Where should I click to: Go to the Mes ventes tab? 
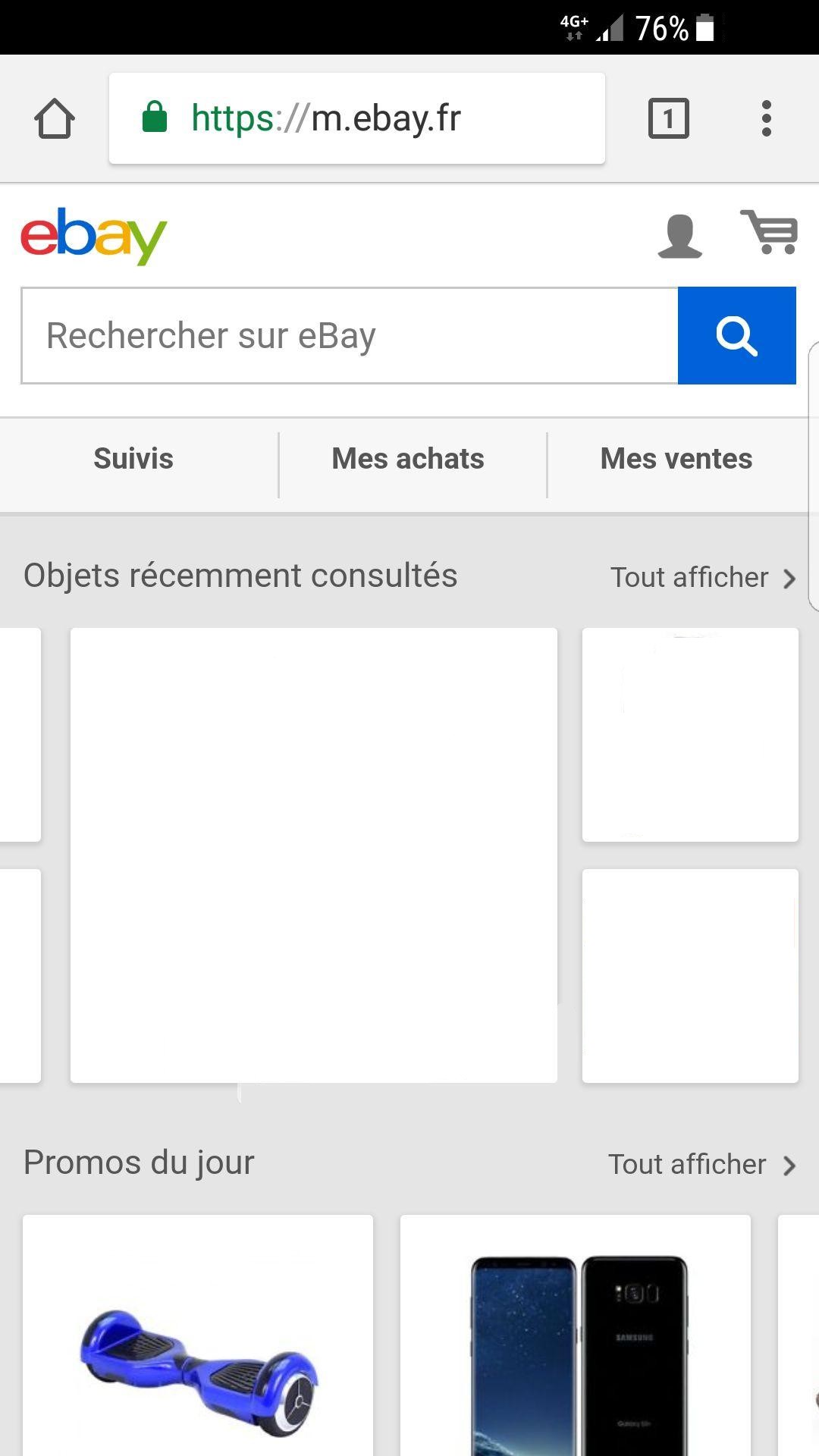coord(676,459)
